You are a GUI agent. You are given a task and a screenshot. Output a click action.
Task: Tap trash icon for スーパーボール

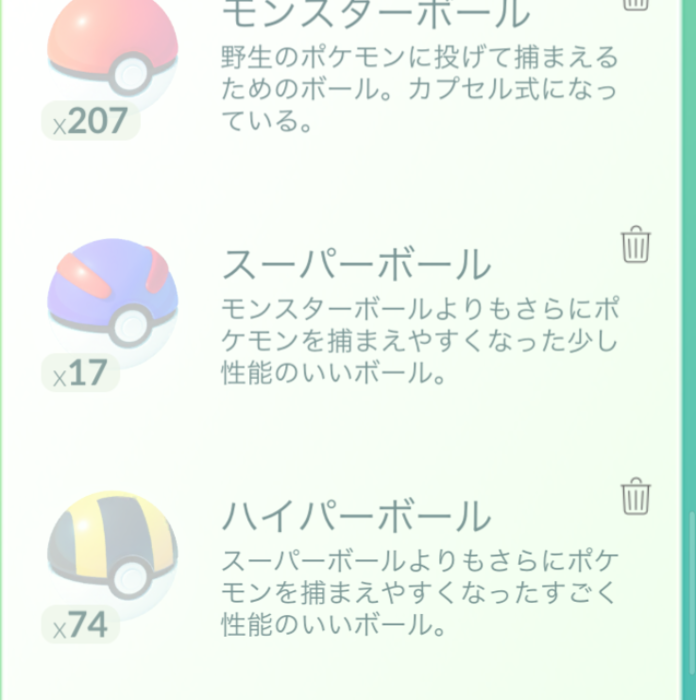636,244
